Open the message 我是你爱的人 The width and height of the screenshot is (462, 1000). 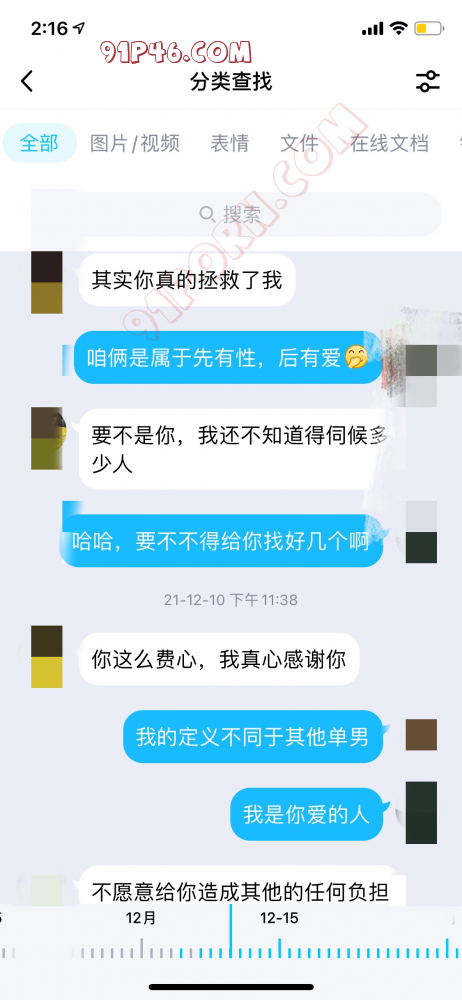pos(306,814)
